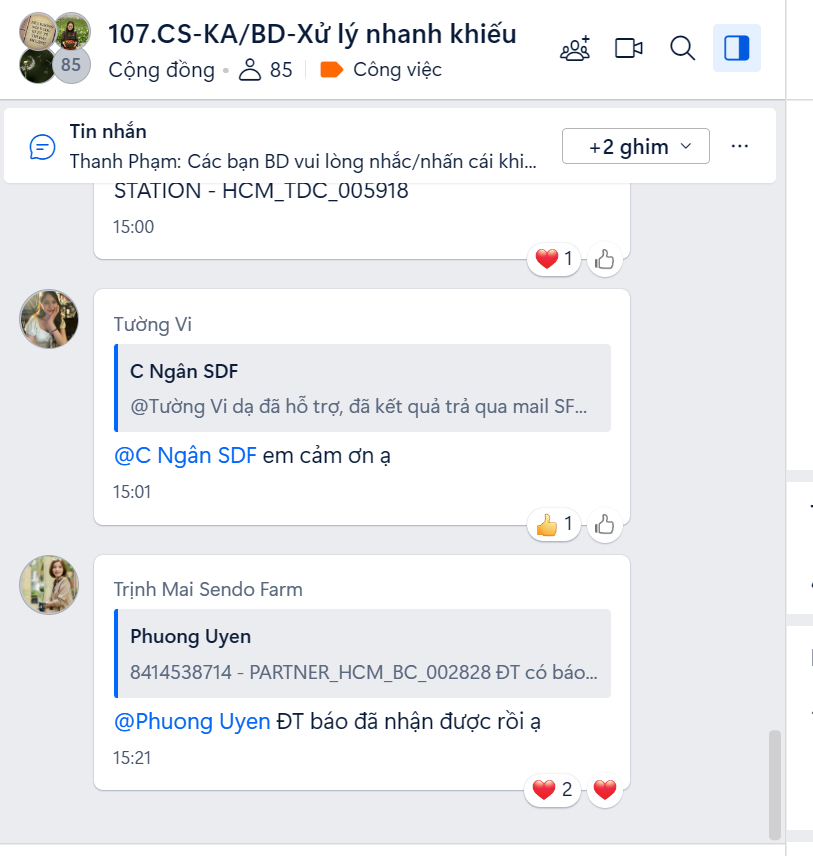Screen dimensions: 813x856
Task: Add members to the group
Action: [x=575, y=48]
